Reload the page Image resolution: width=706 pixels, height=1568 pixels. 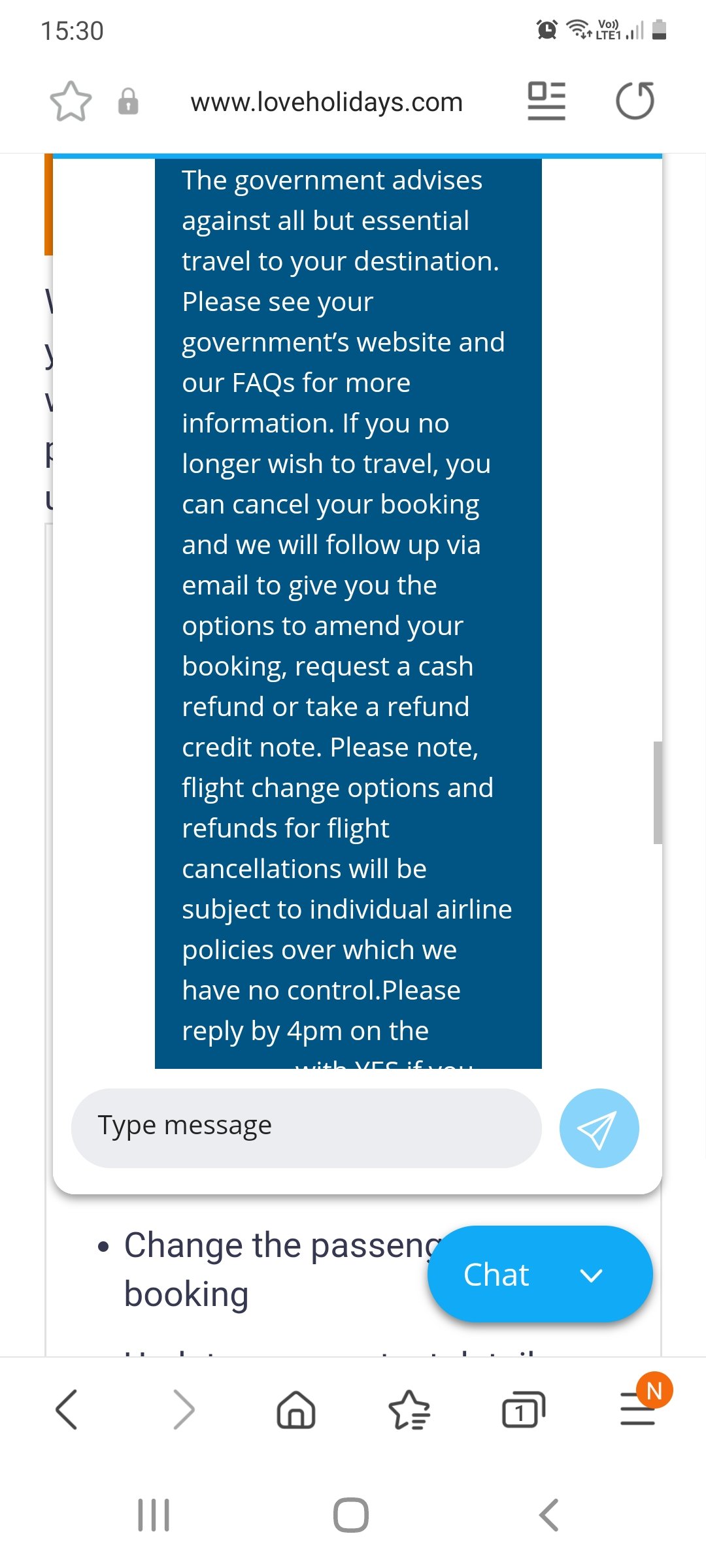tap(635, 101)
